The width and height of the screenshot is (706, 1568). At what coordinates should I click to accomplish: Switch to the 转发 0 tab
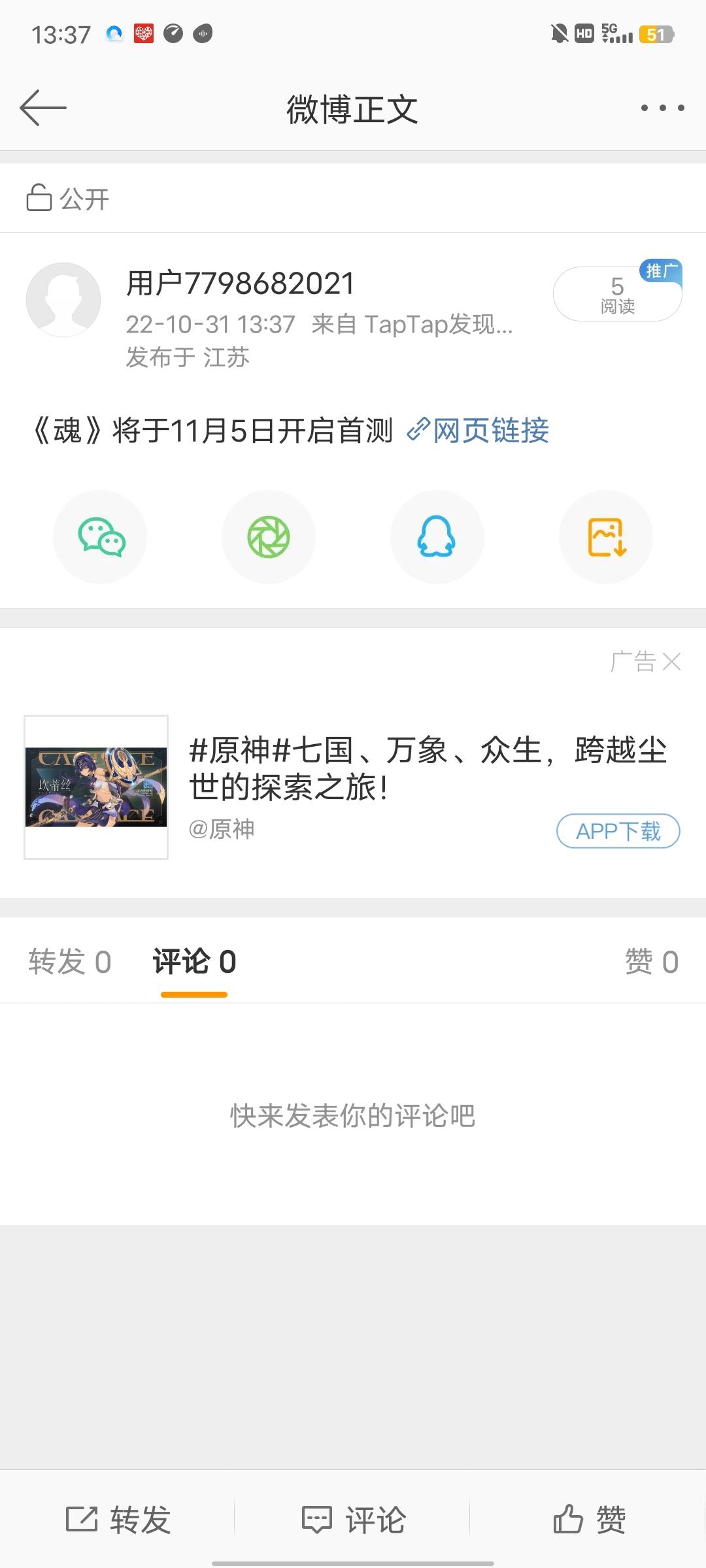pos(70,962)
